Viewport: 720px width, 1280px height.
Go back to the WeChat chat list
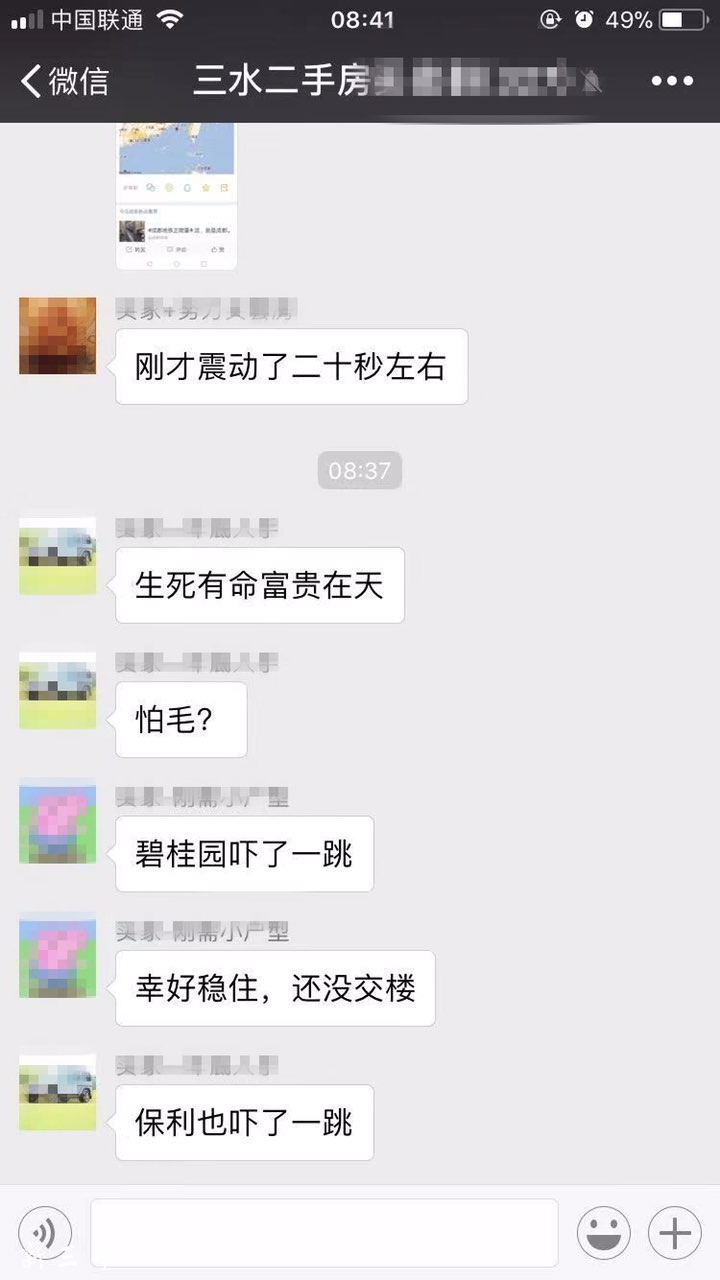tap(64, 81)
